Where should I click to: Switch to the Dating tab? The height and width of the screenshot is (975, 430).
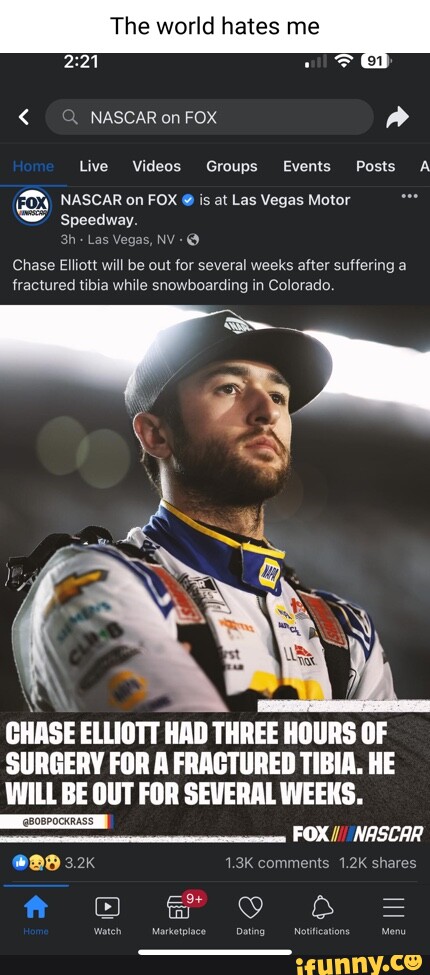(250, 916)
